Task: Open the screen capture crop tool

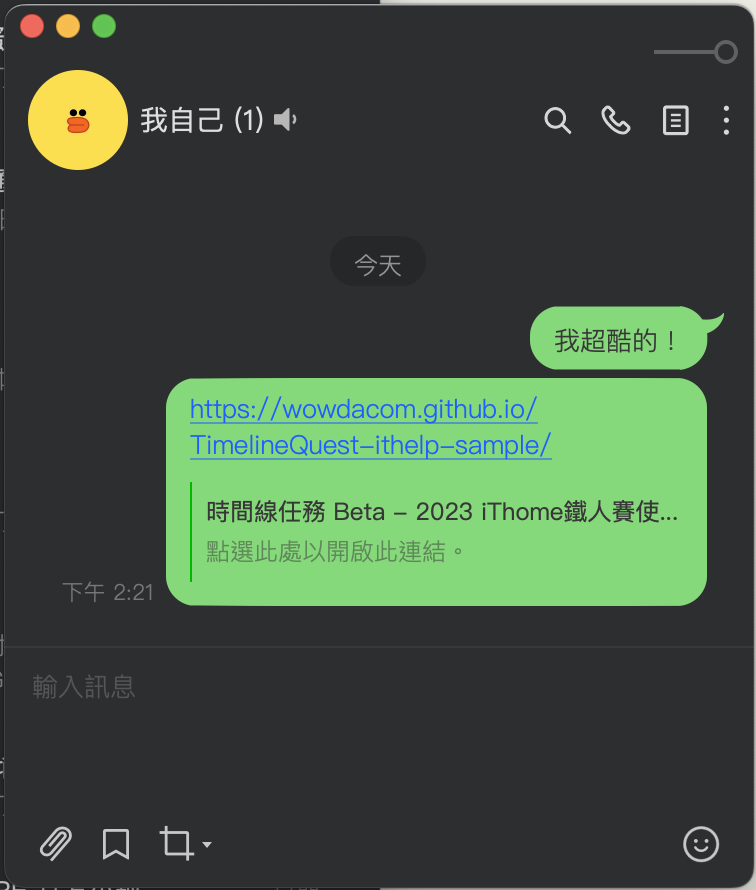Action: (x=176, y=844)
